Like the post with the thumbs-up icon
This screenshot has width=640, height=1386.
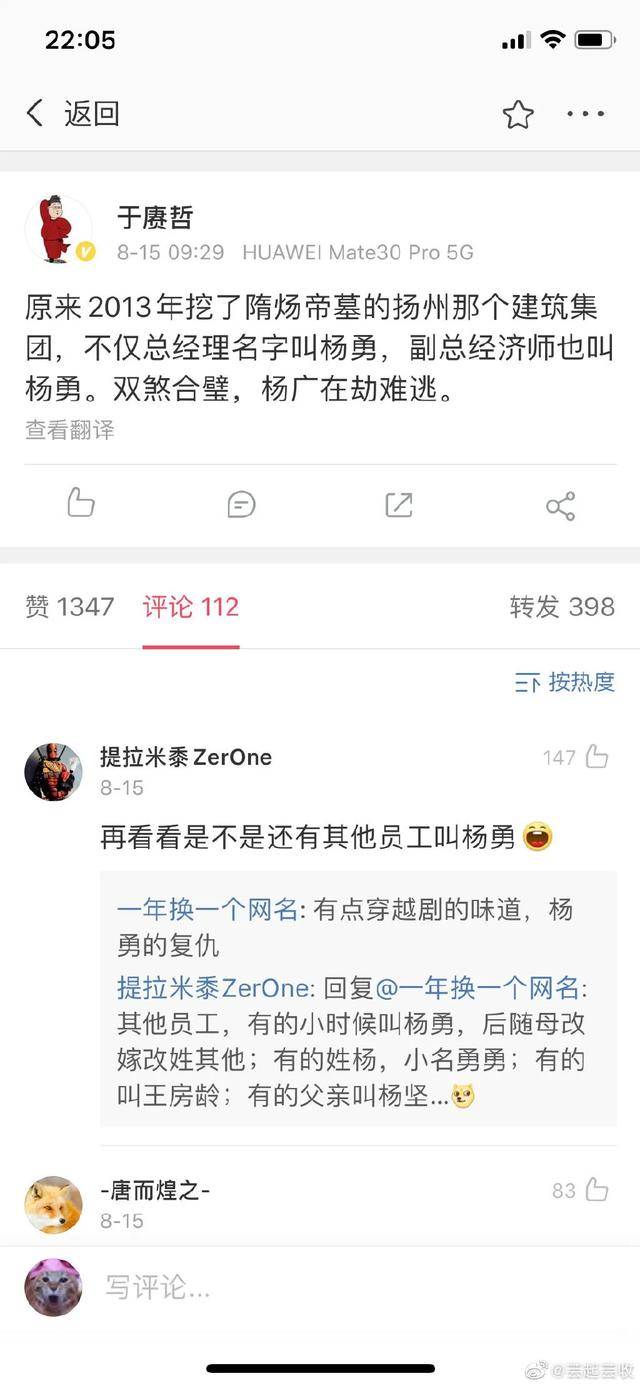(81, 503)
